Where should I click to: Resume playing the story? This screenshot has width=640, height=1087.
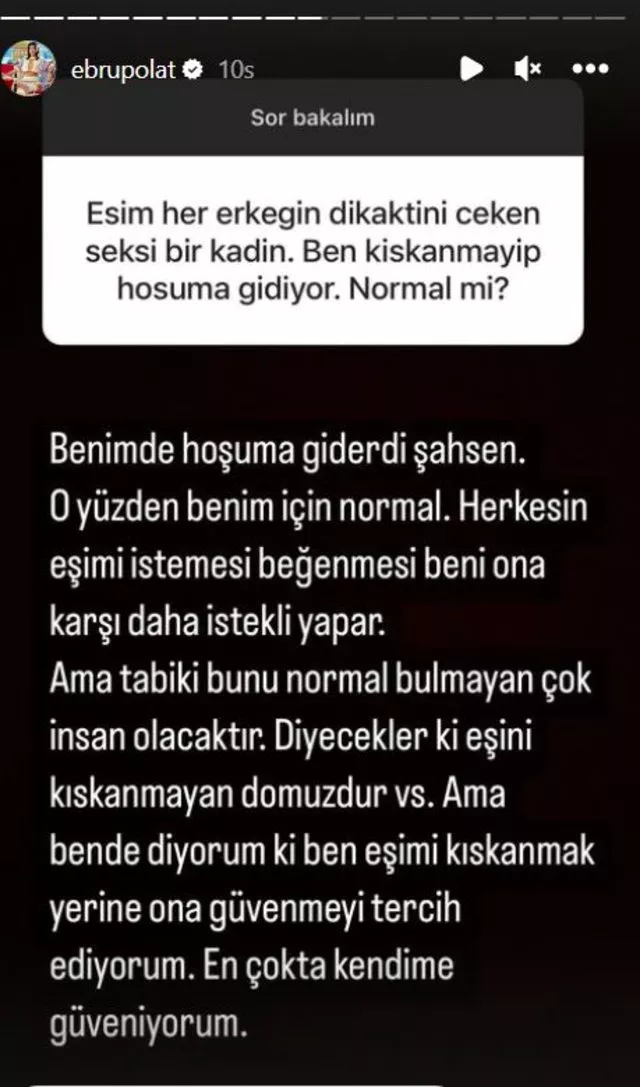coord(472,69)
